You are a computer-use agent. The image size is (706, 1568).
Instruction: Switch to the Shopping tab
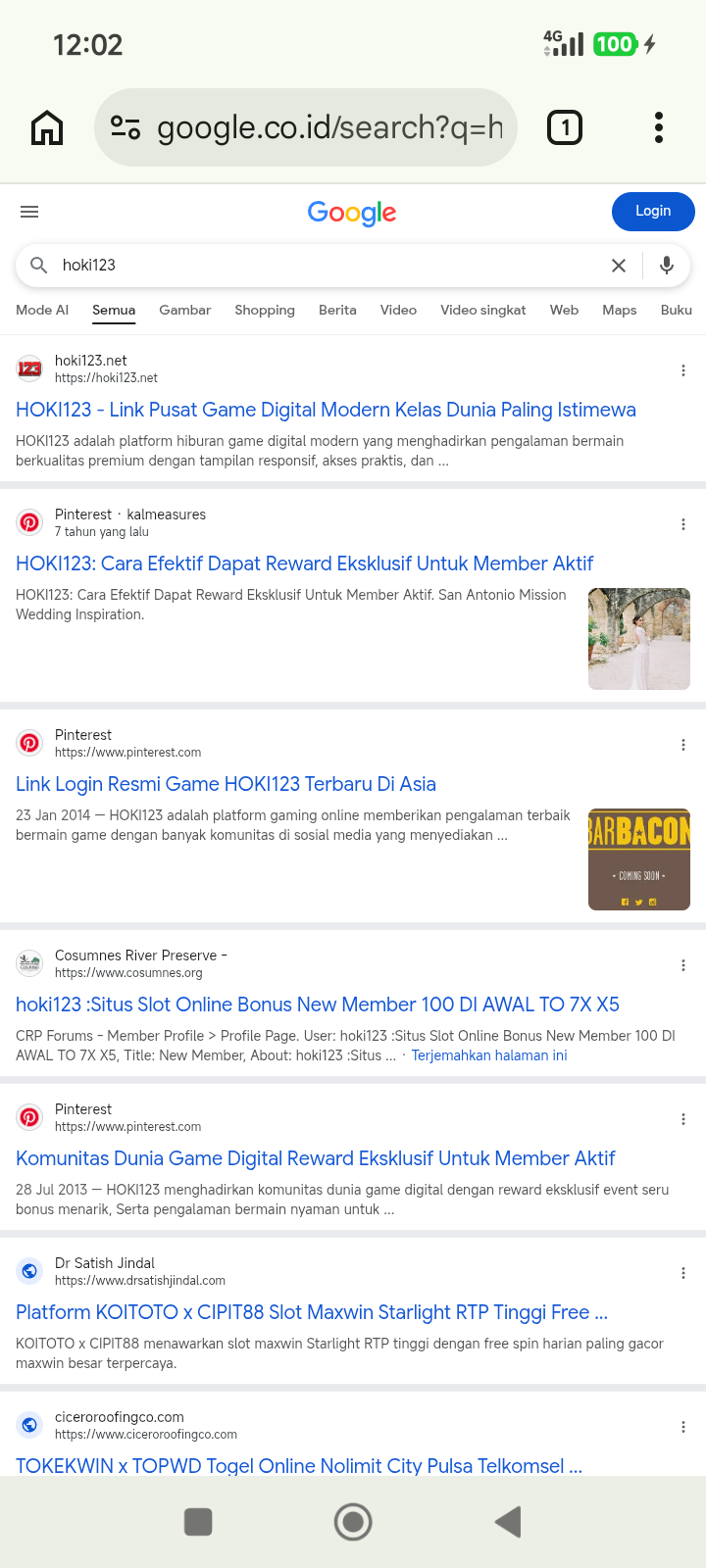coord(265,310)
